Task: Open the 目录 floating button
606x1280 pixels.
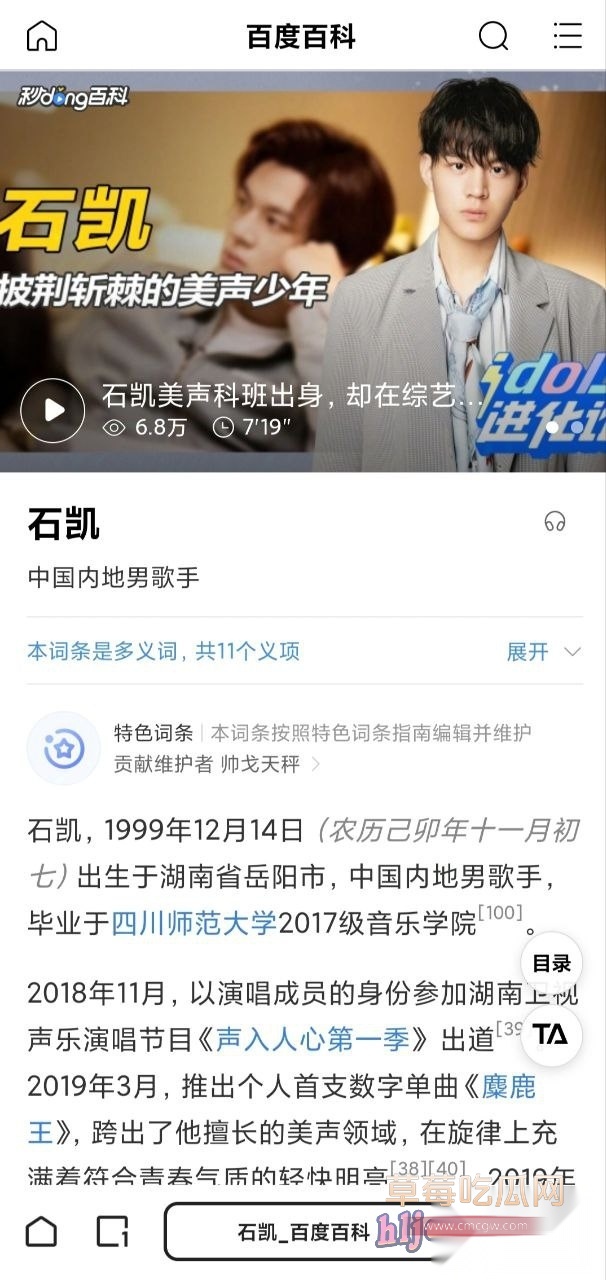Action: coord(551,964)
